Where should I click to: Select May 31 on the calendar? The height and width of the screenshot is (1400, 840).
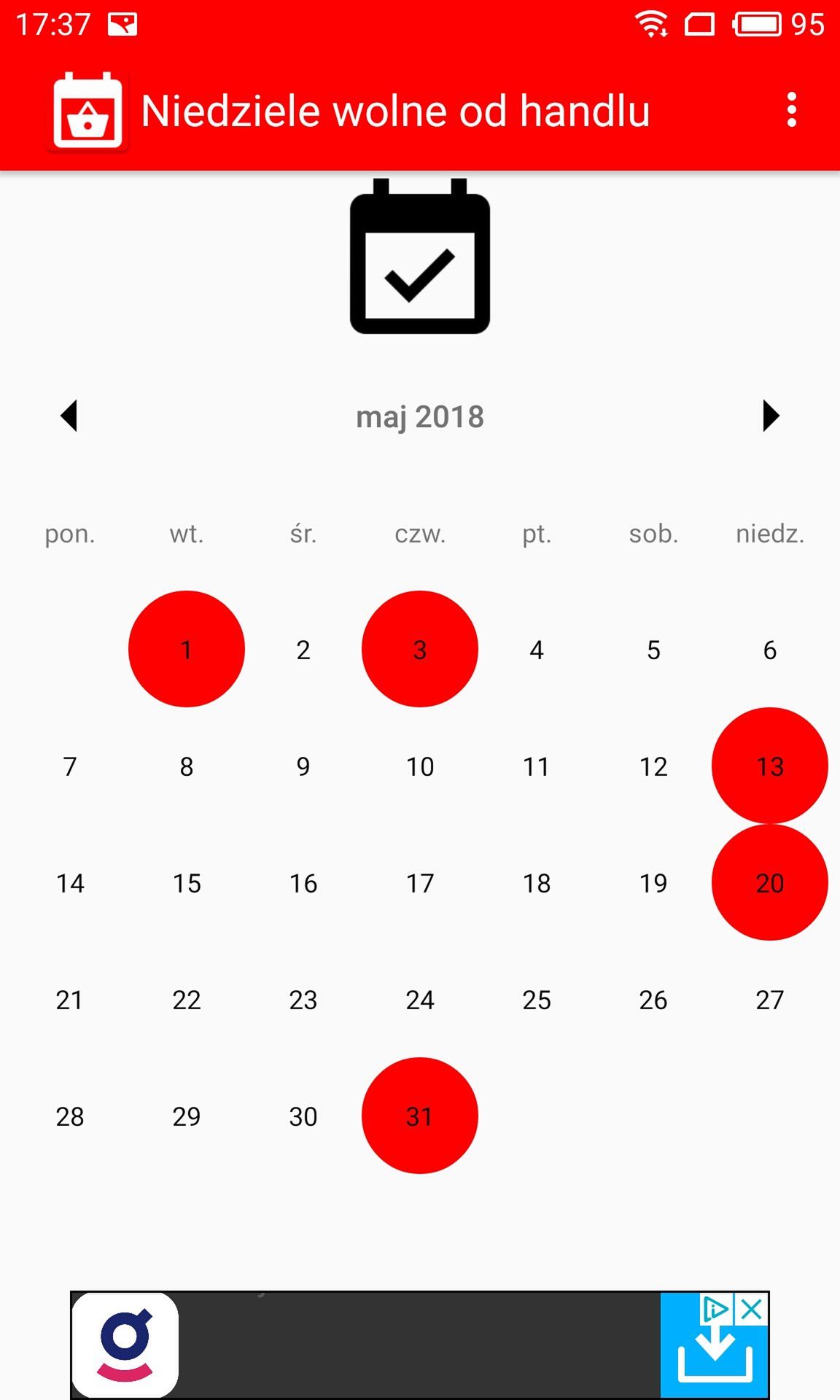click(x=420, y=1116)
